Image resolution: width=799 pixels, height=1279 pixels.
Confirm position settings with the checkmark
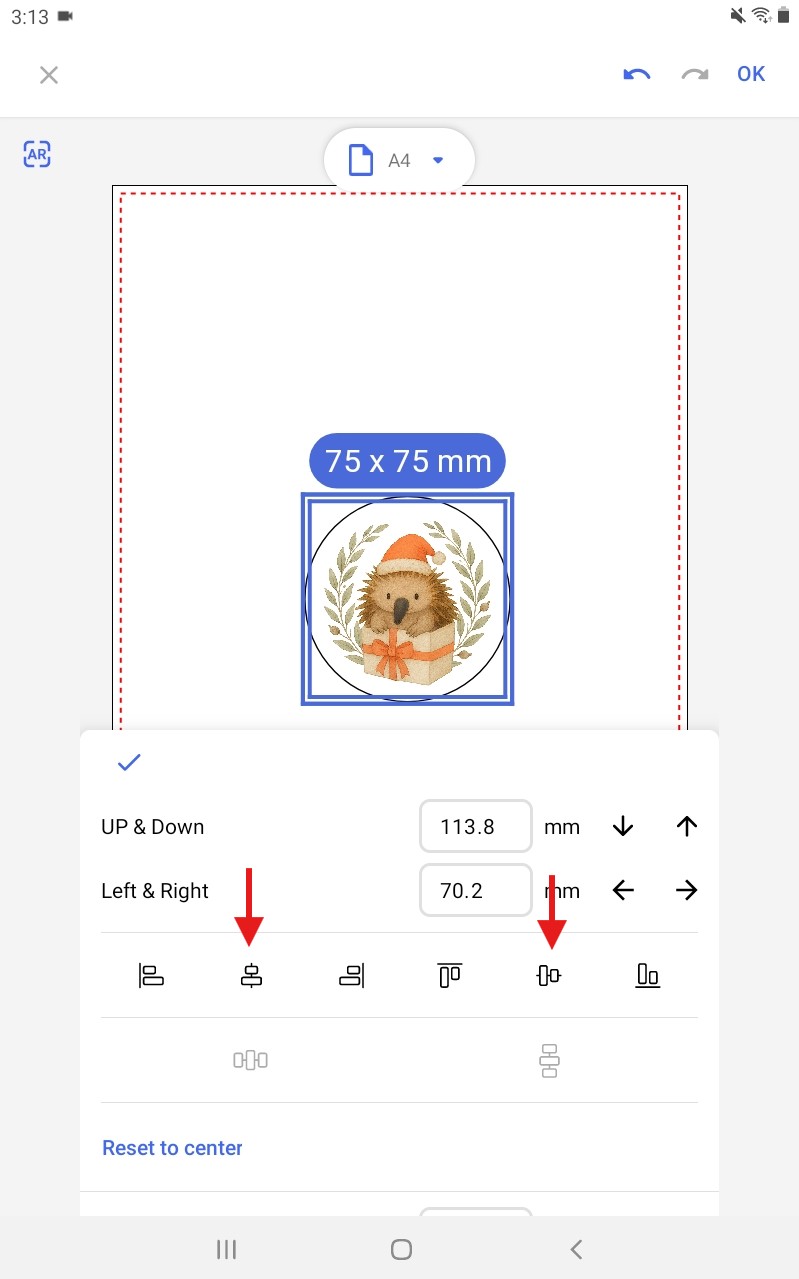tap(129, 762)
